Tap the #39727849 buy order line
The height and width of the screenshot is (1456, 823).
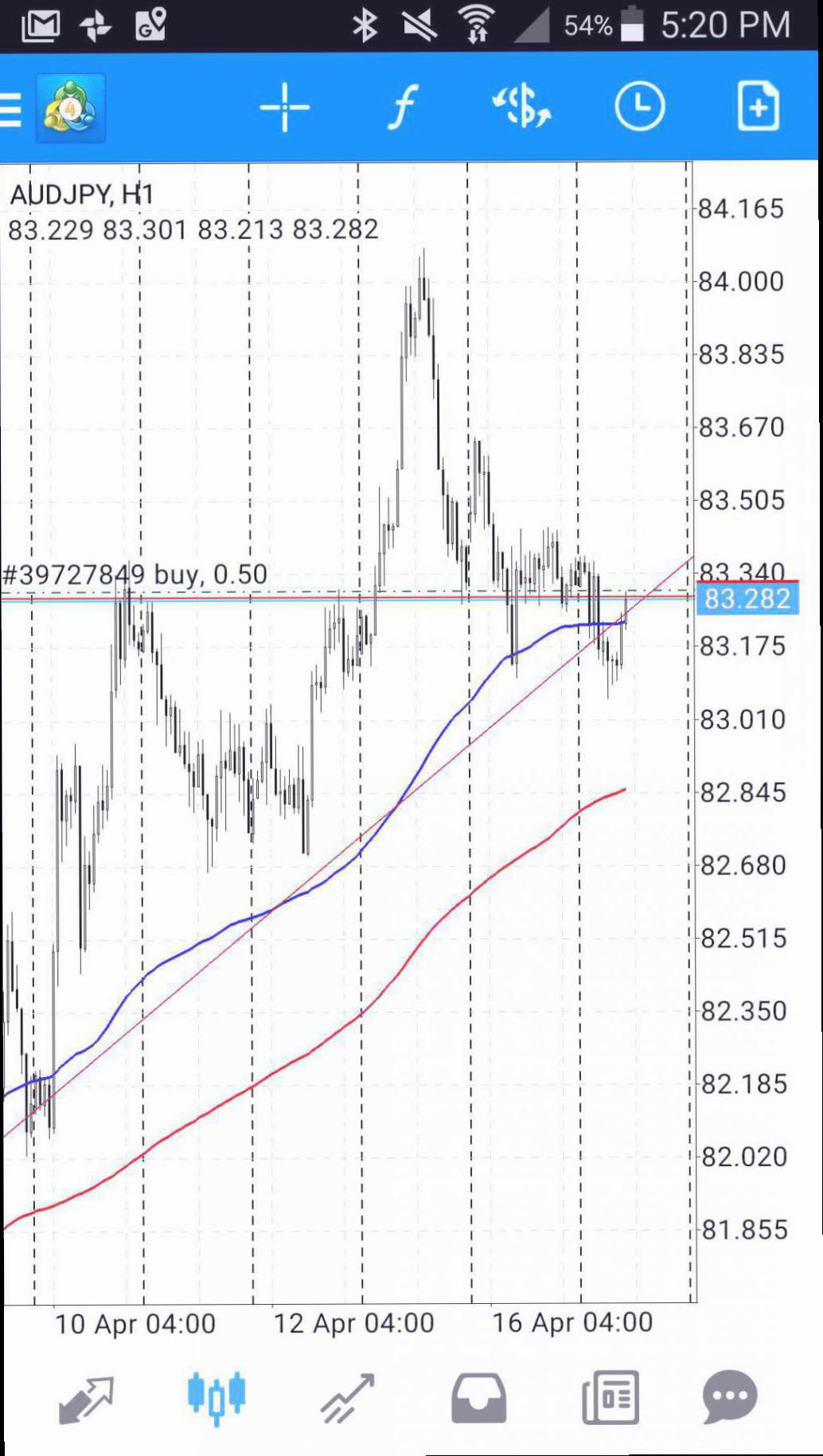[x=135, y=575]
